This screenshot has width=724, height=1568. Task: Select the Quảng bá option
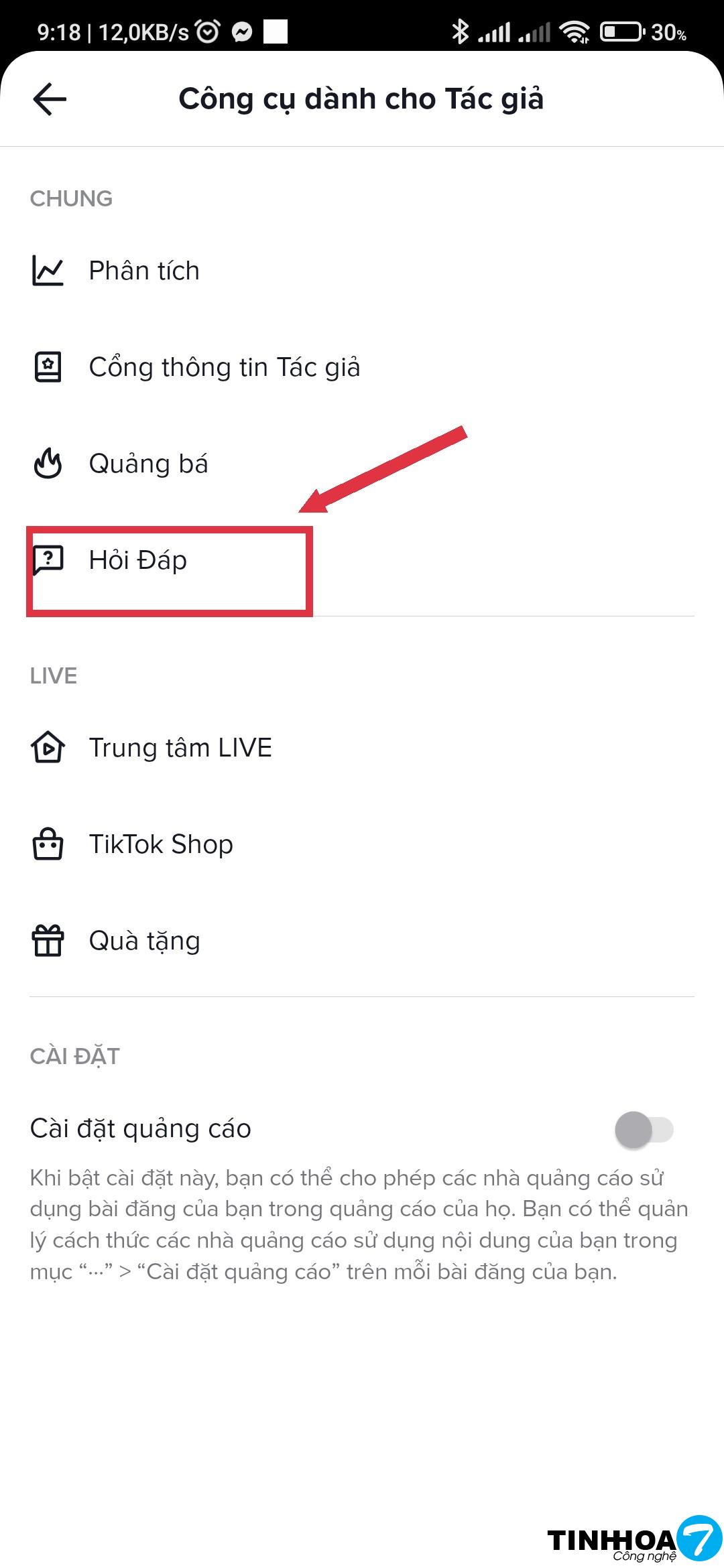tap(148, 464)
